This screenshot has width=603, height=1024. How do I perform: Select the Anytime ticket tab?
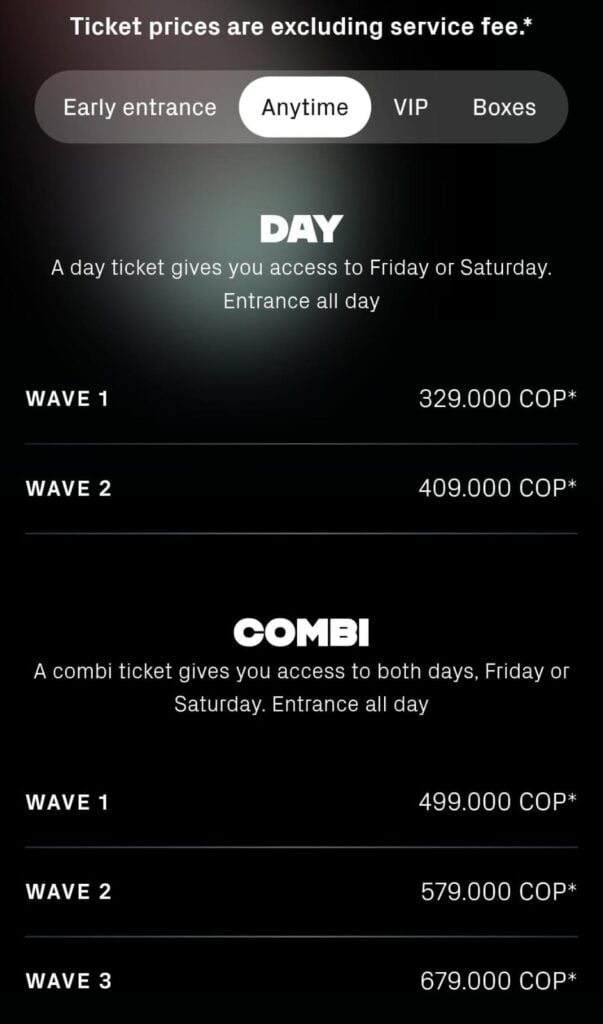[x=305, y=107]
